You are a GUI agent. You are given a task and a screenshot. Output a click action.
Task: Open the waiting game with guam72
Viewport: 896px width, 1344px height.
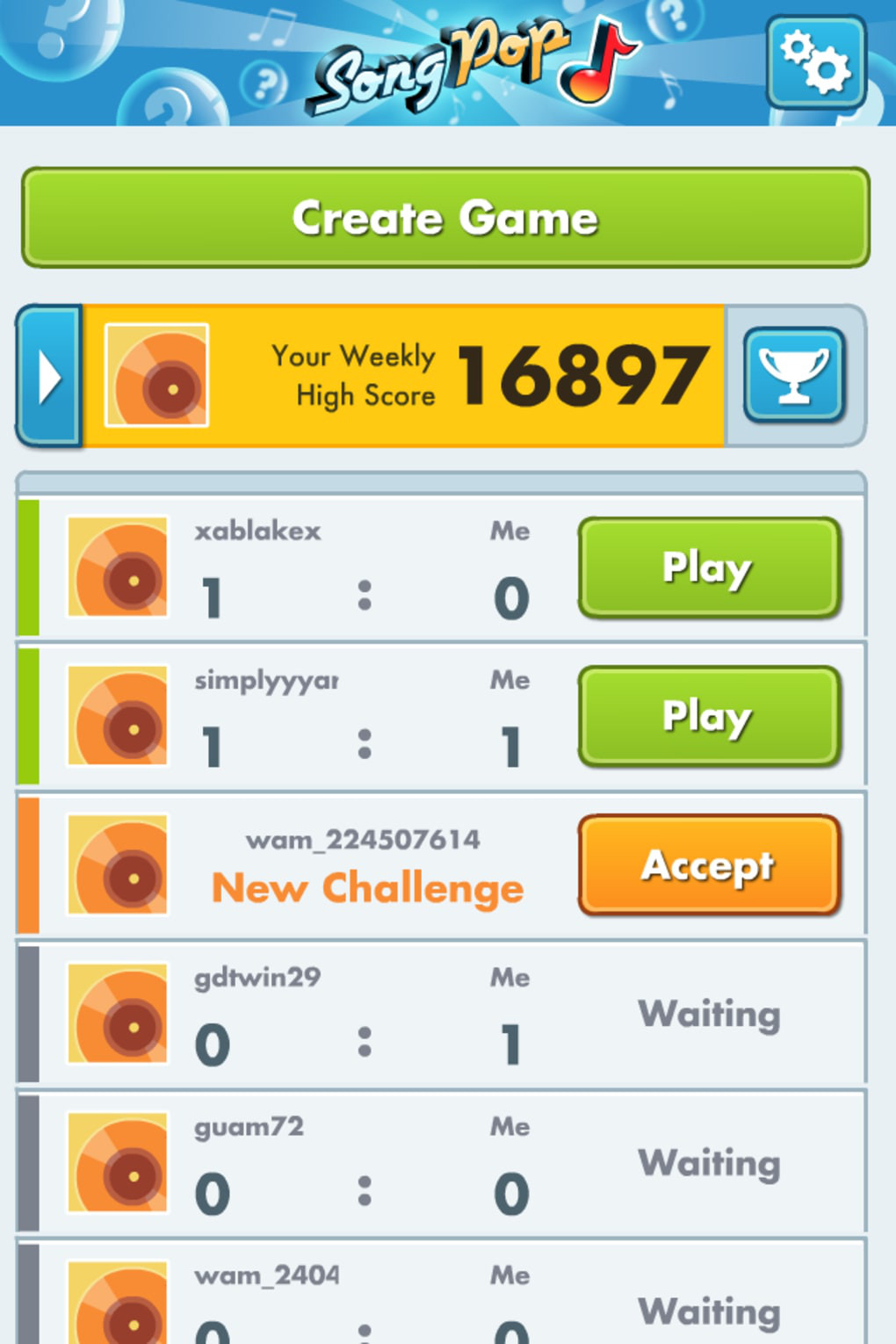[439, 1163]
